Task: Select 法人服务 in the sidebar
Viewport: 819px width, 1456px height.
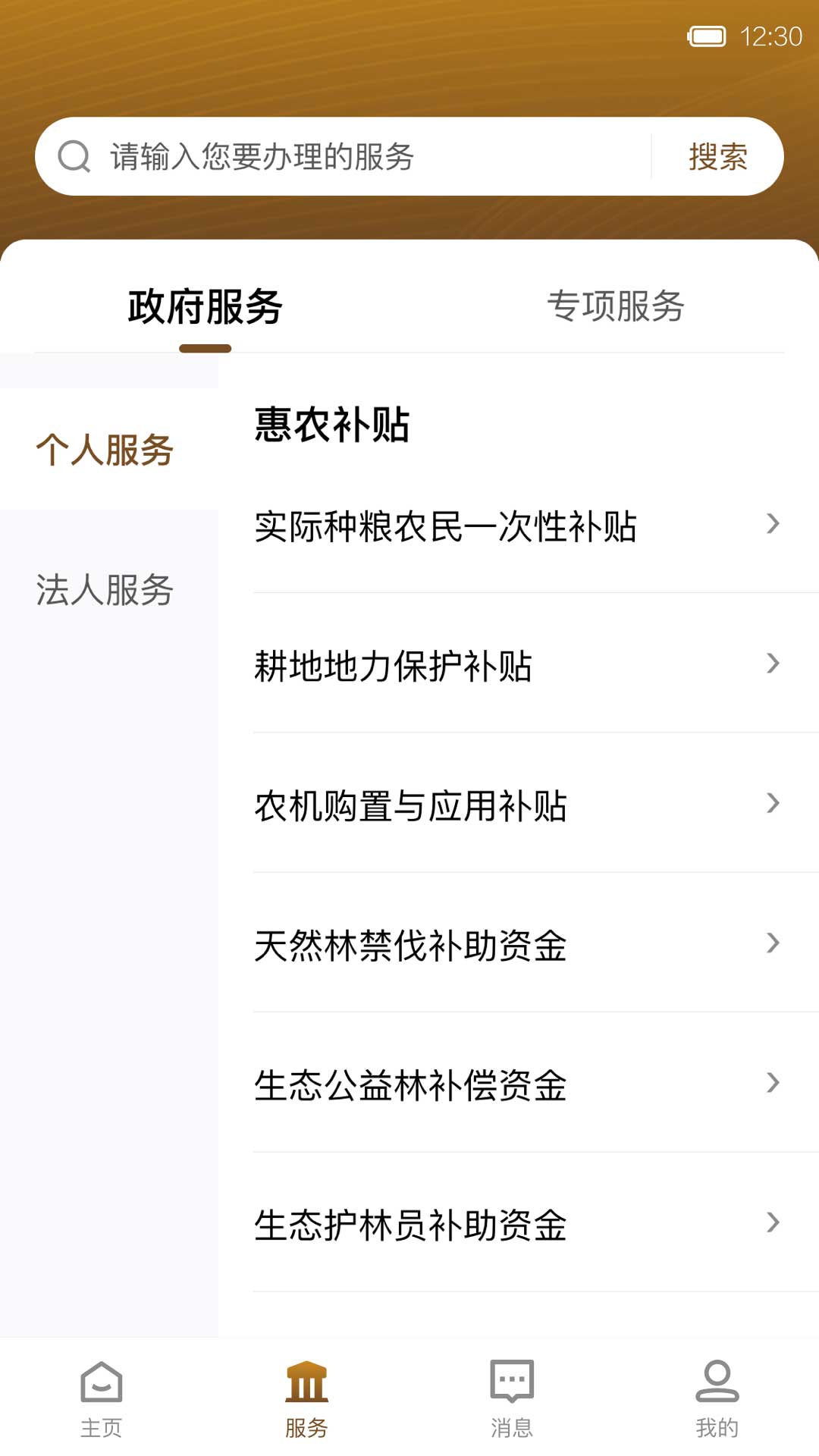Action: [x=105, y=590]
